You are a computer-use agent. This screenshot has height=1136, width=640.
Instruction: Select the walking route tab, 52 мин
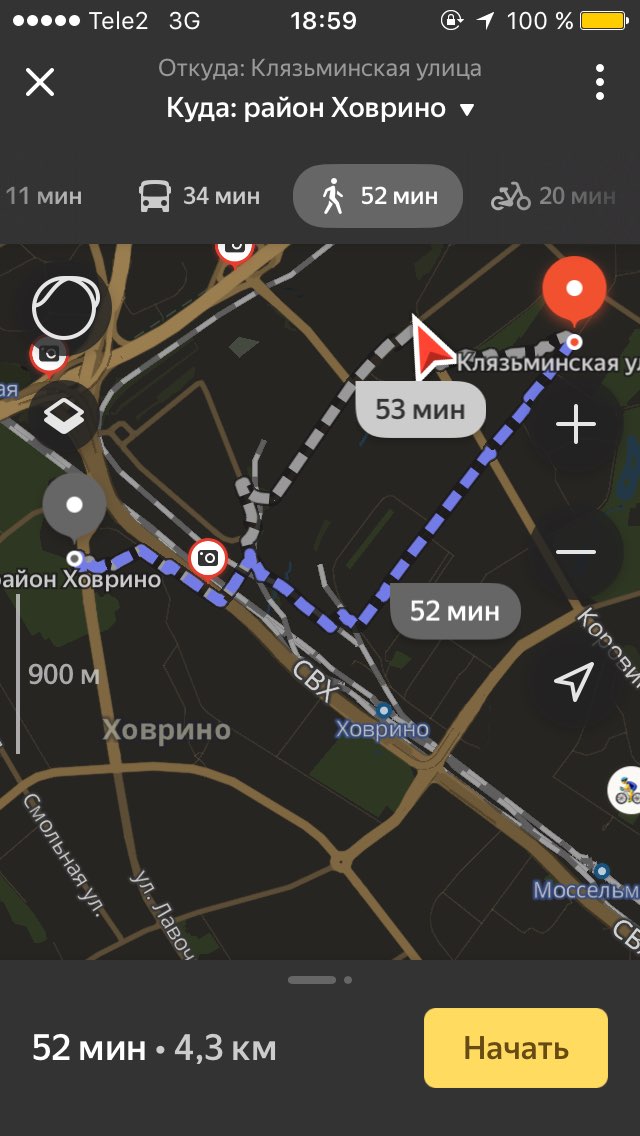(x=378, y=196)
